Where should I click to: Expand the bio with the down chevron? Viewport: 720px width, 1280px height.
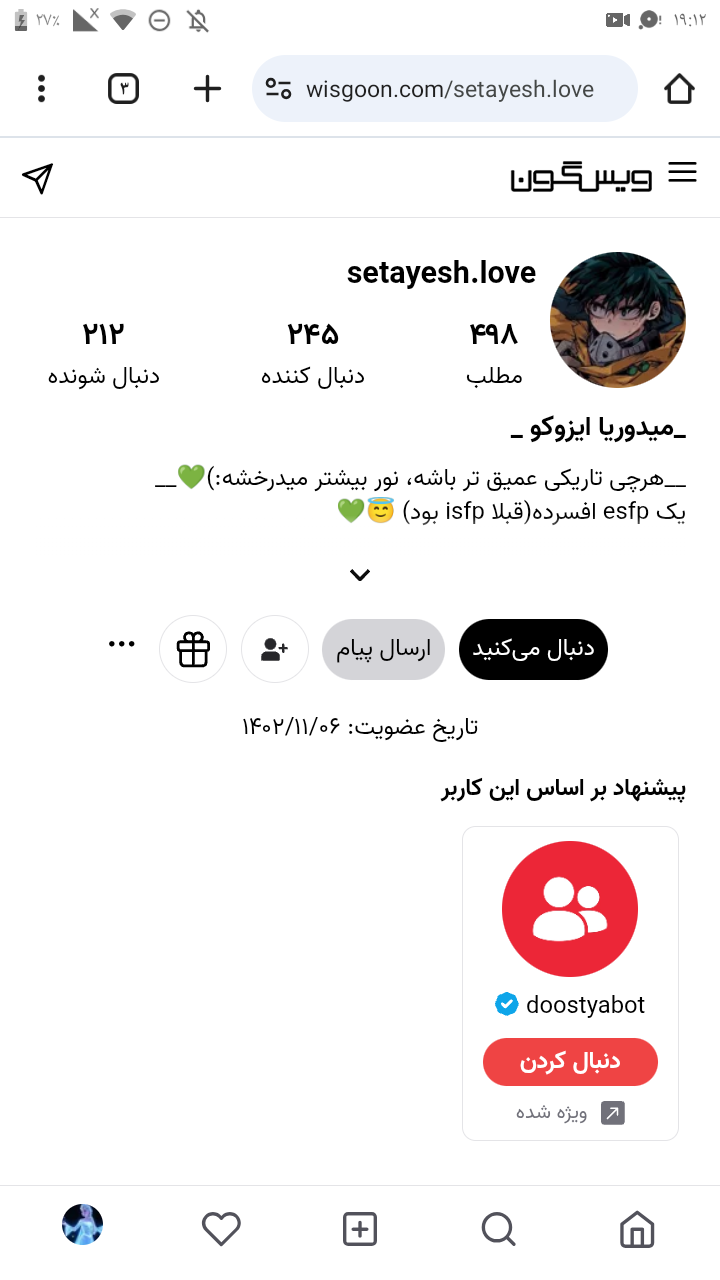pos(360,575)
